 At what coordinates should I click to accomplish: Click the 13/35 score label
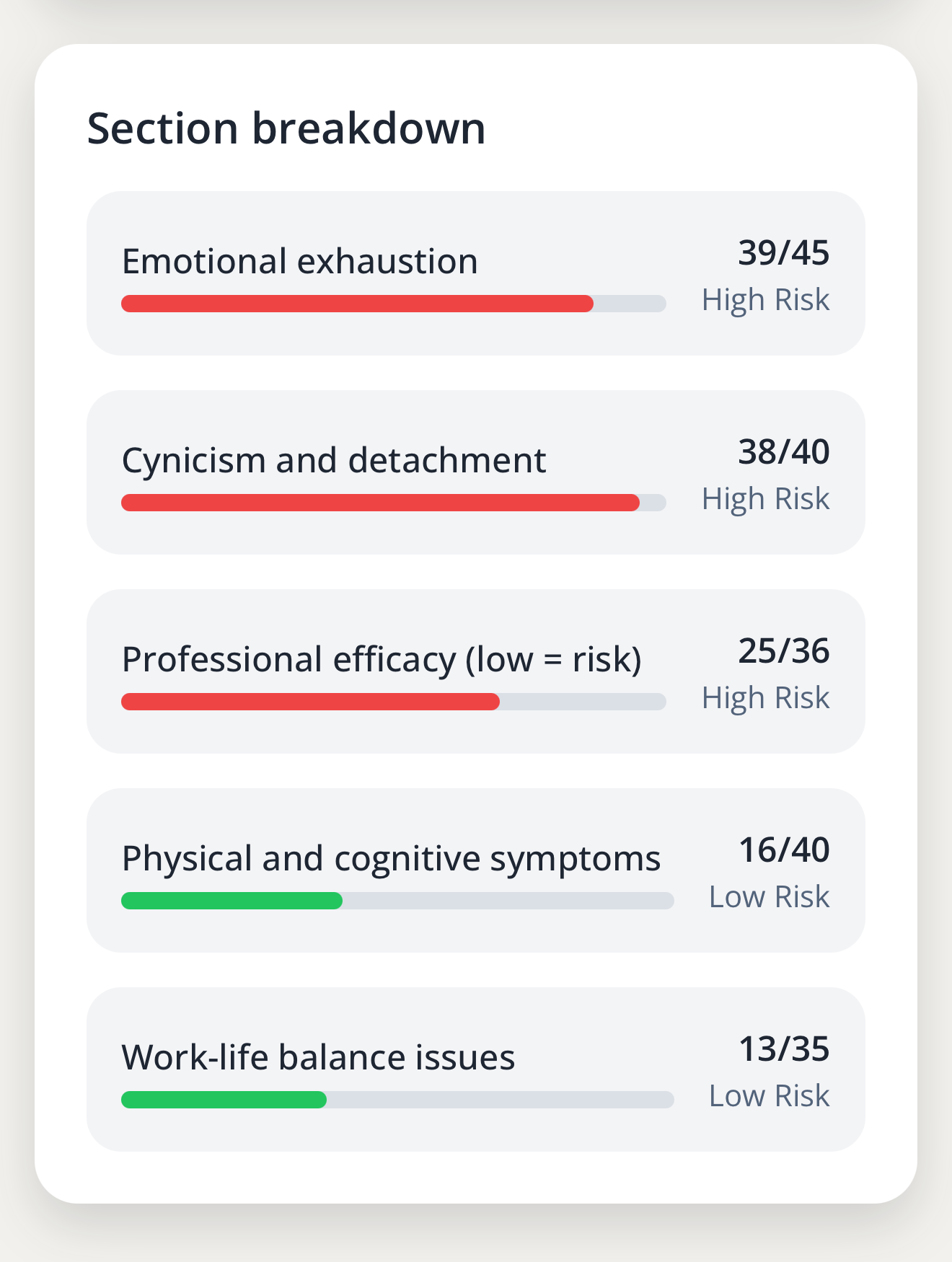point(785,1050)
